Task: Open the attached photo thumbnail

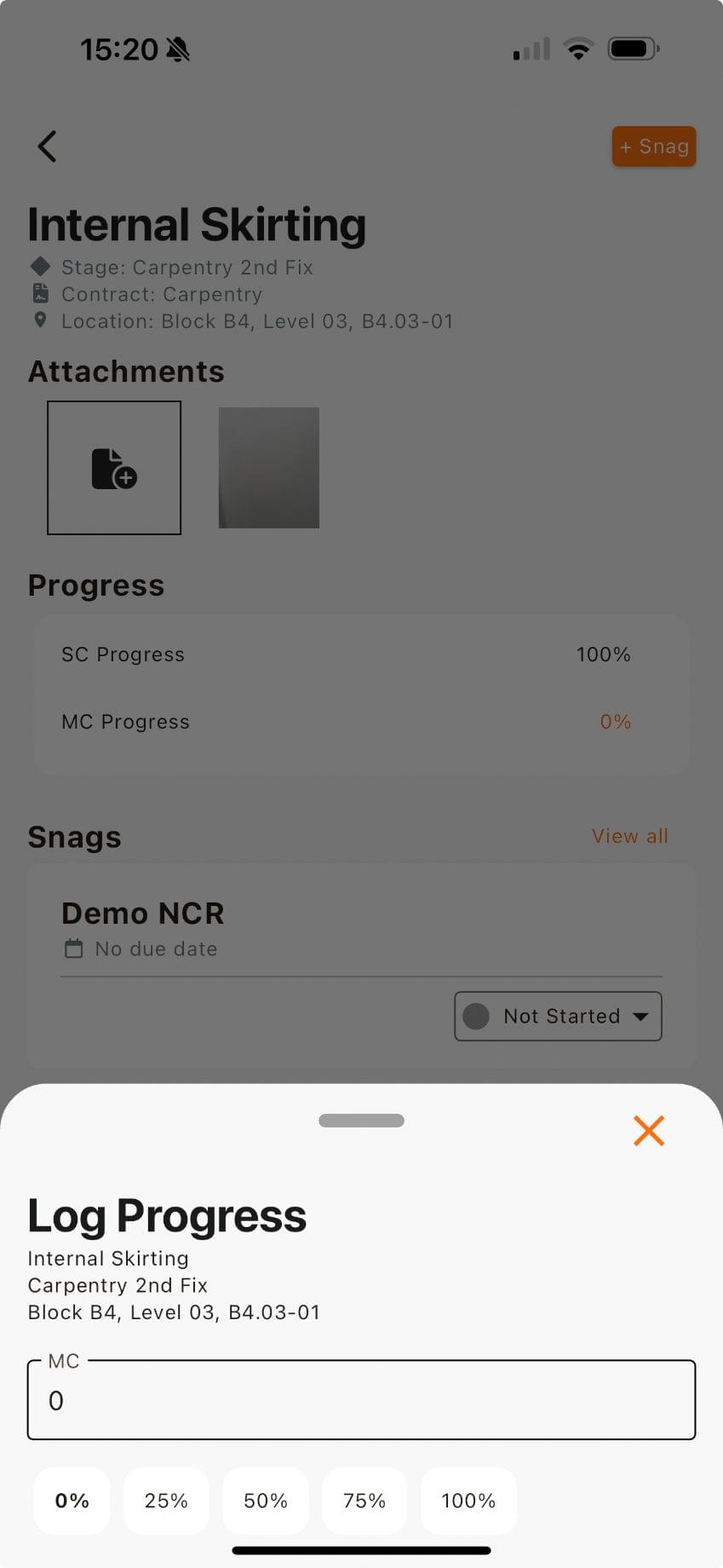Action: (x=269, y=468)
